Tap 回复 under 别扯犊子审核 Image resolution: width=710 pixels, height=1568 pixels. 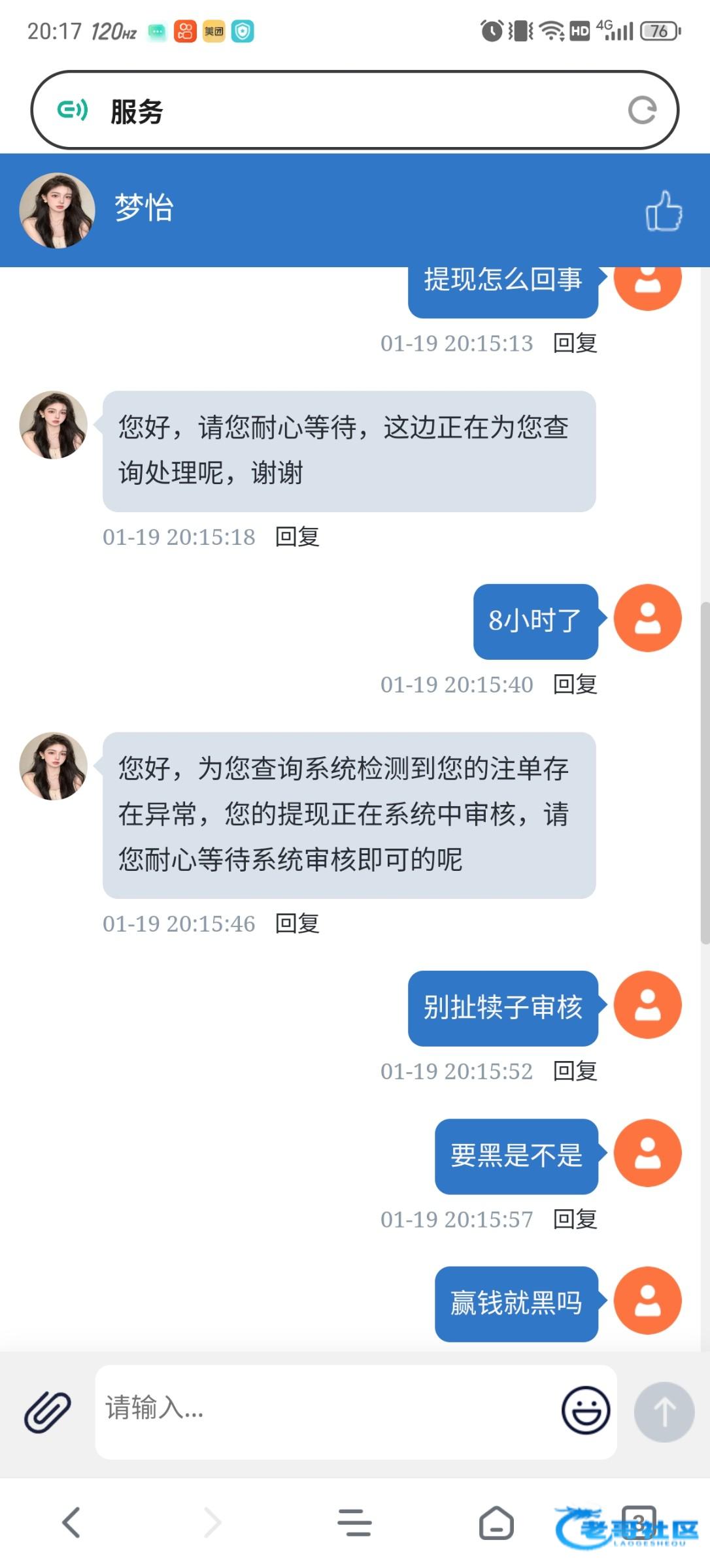[575, 1071]
